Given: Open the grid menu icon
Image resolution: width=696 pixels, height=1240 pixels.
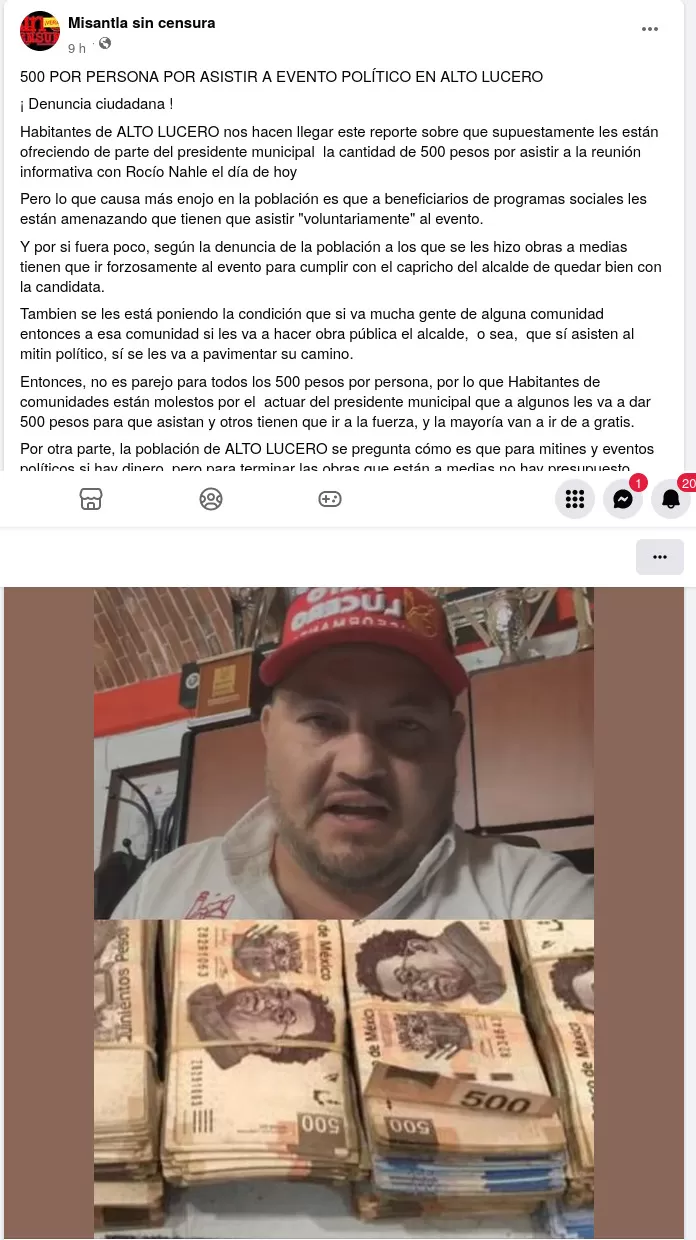Looking at the screenshot, I should click(x=575, y=499).
